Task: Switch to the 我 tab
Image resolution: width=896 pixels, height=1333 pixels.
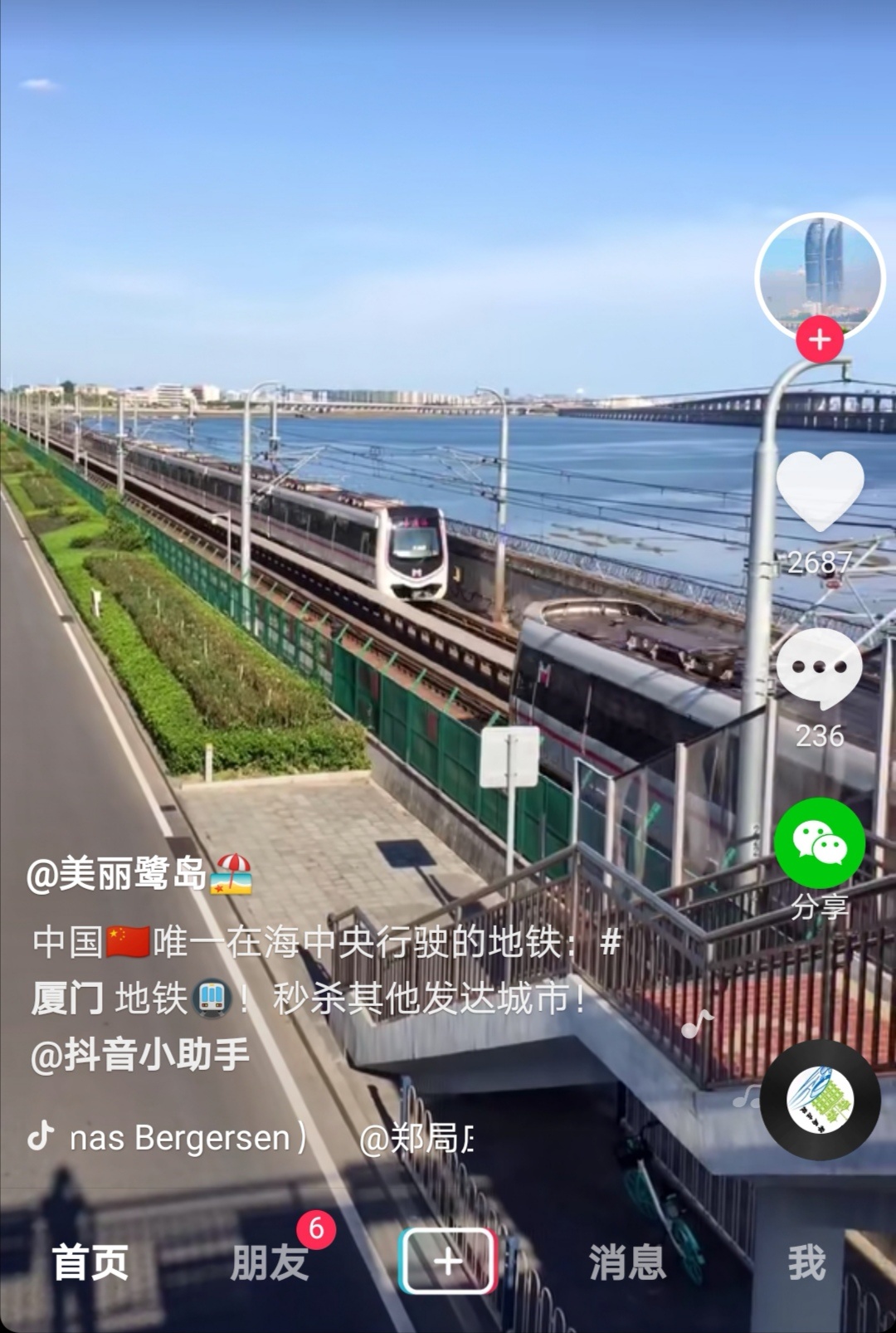Action: click(x=806, y=1262)
